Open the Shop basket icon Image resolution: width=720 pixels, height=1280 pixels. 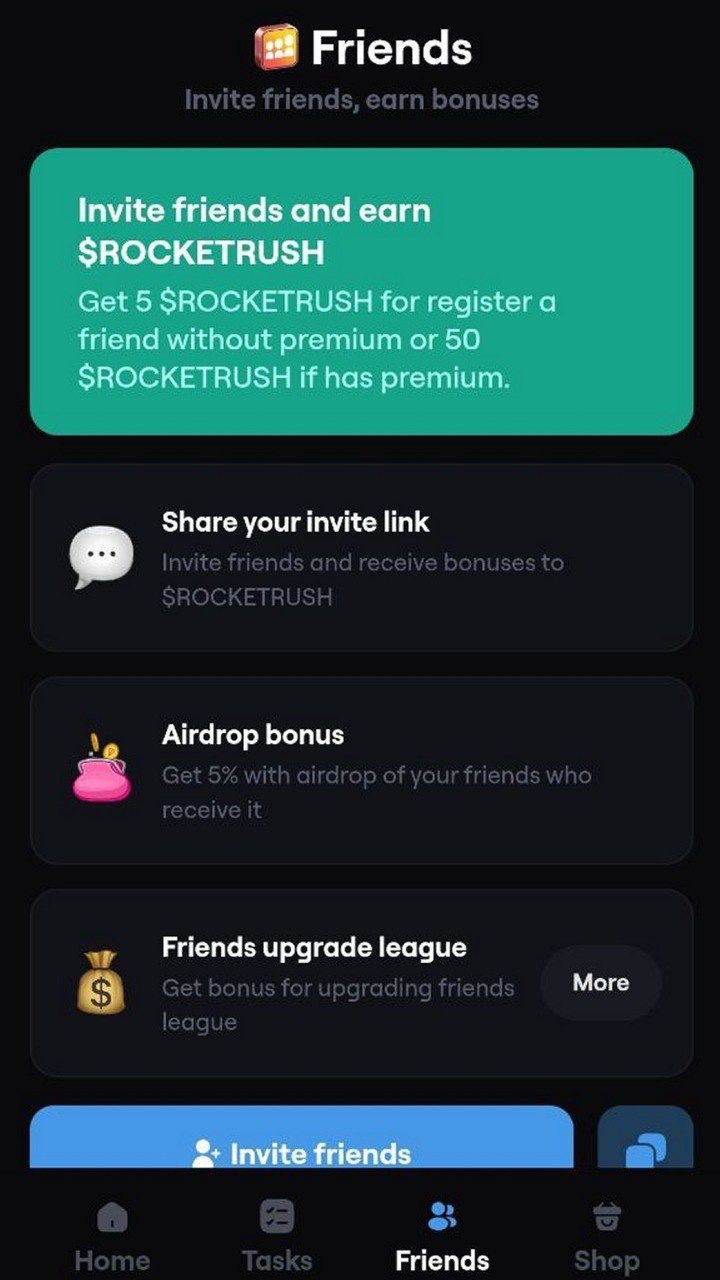click(x=606, y=1215)
